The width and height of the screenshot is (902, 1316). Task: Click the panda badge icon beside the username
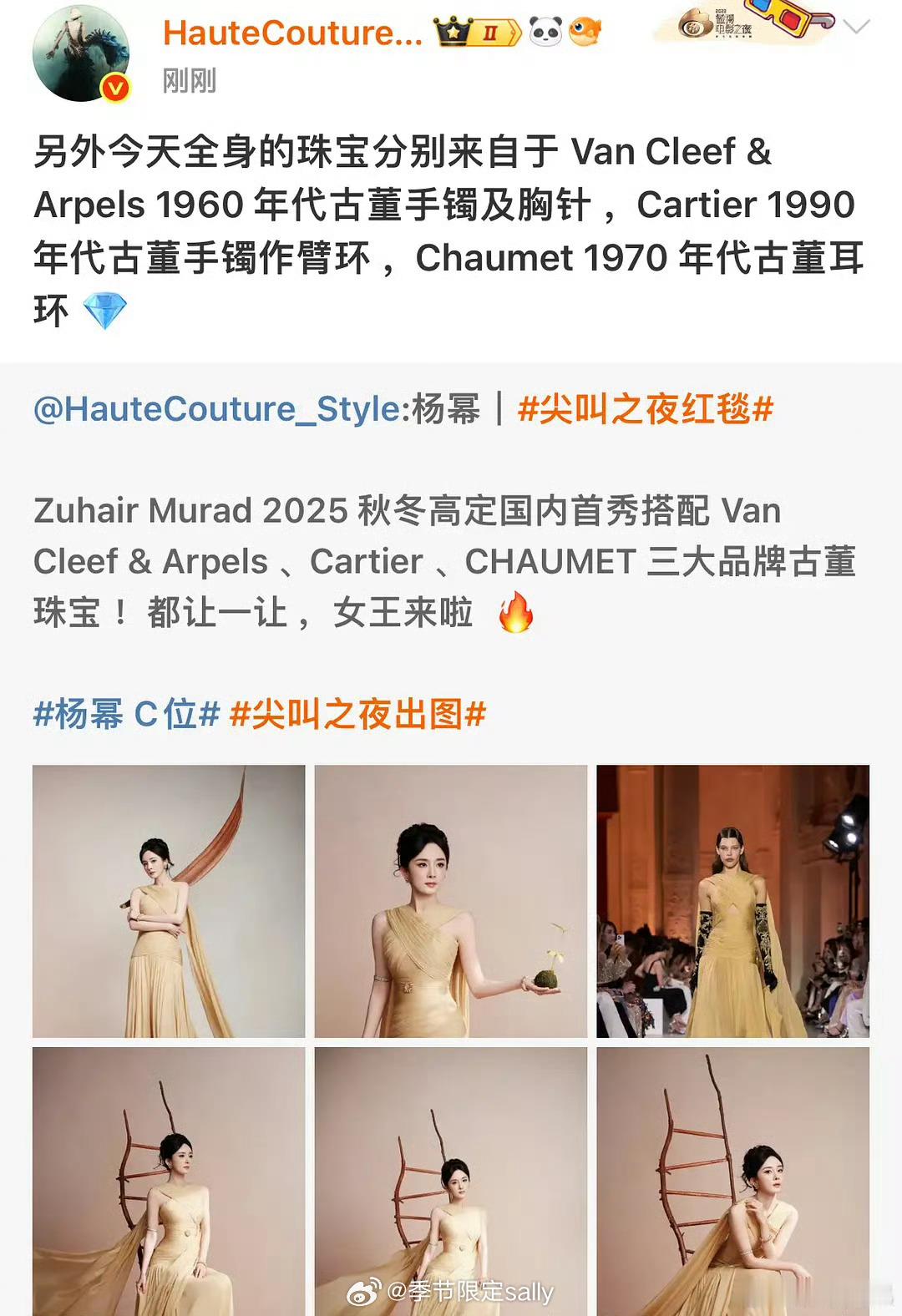545,30
